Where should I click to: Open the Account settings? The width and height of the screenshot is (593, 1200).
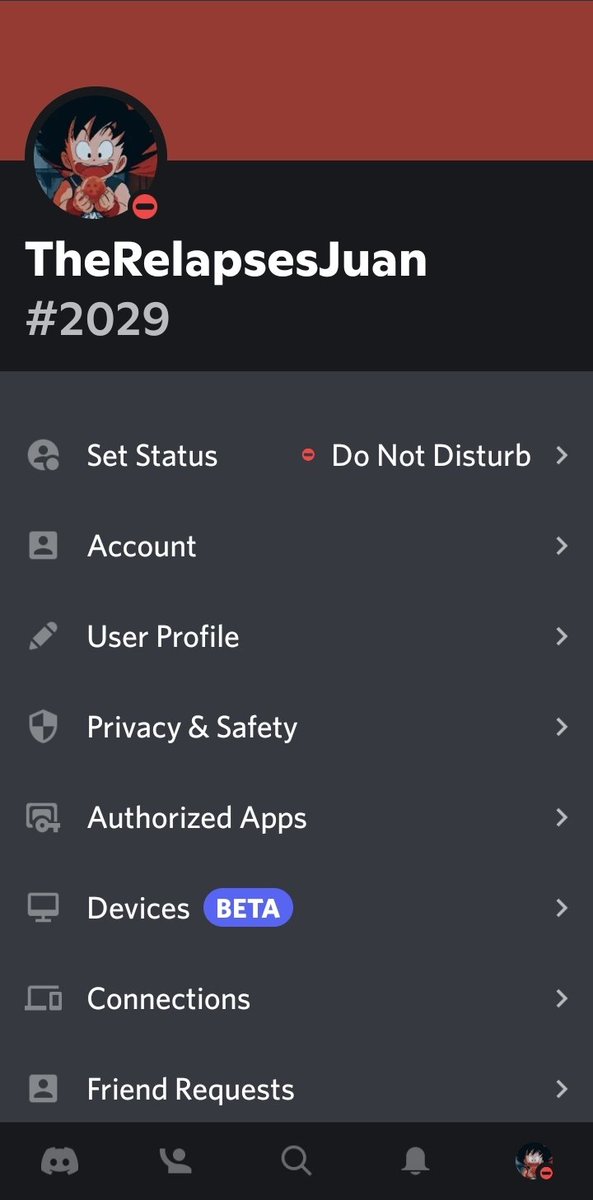click(x=296, y=546)
